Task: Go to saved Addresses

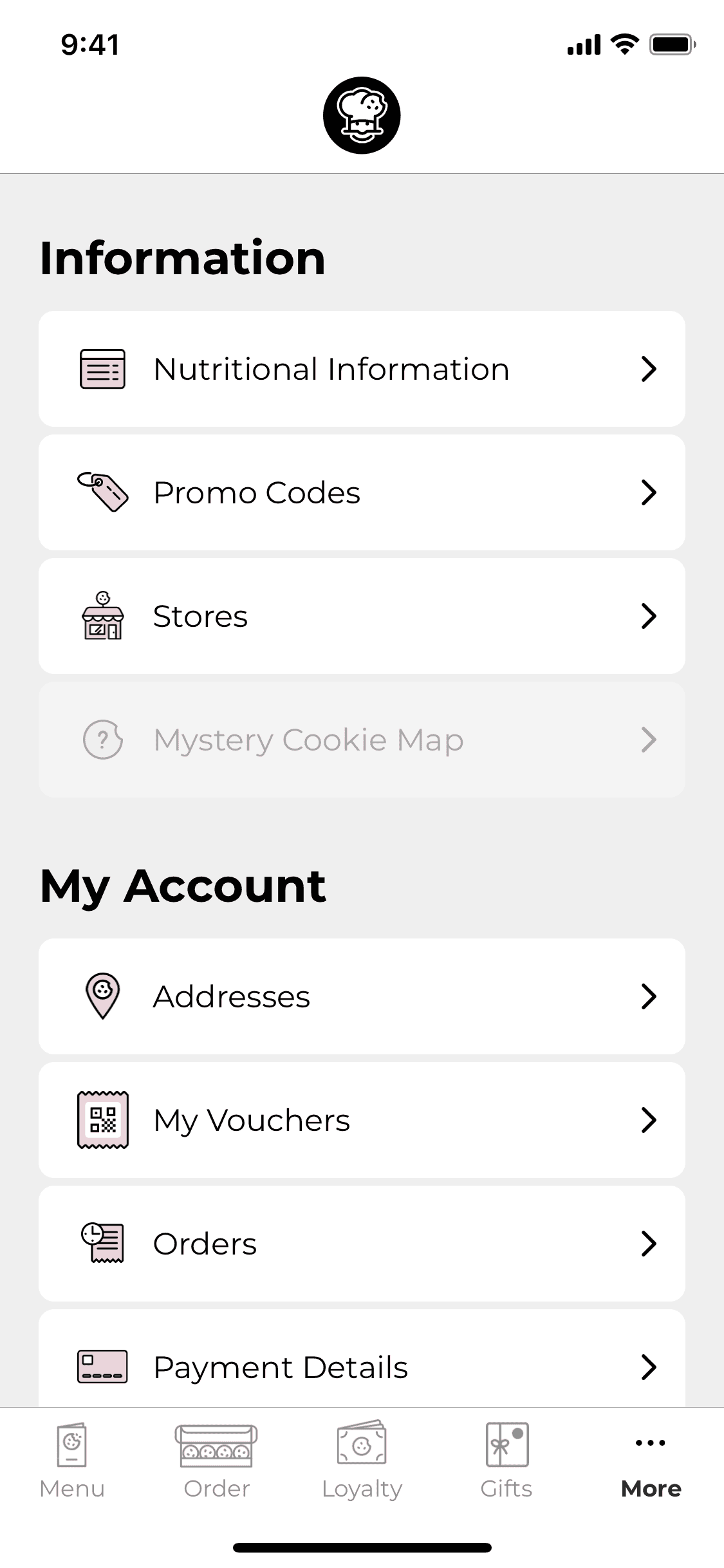Action: [362, 996]
